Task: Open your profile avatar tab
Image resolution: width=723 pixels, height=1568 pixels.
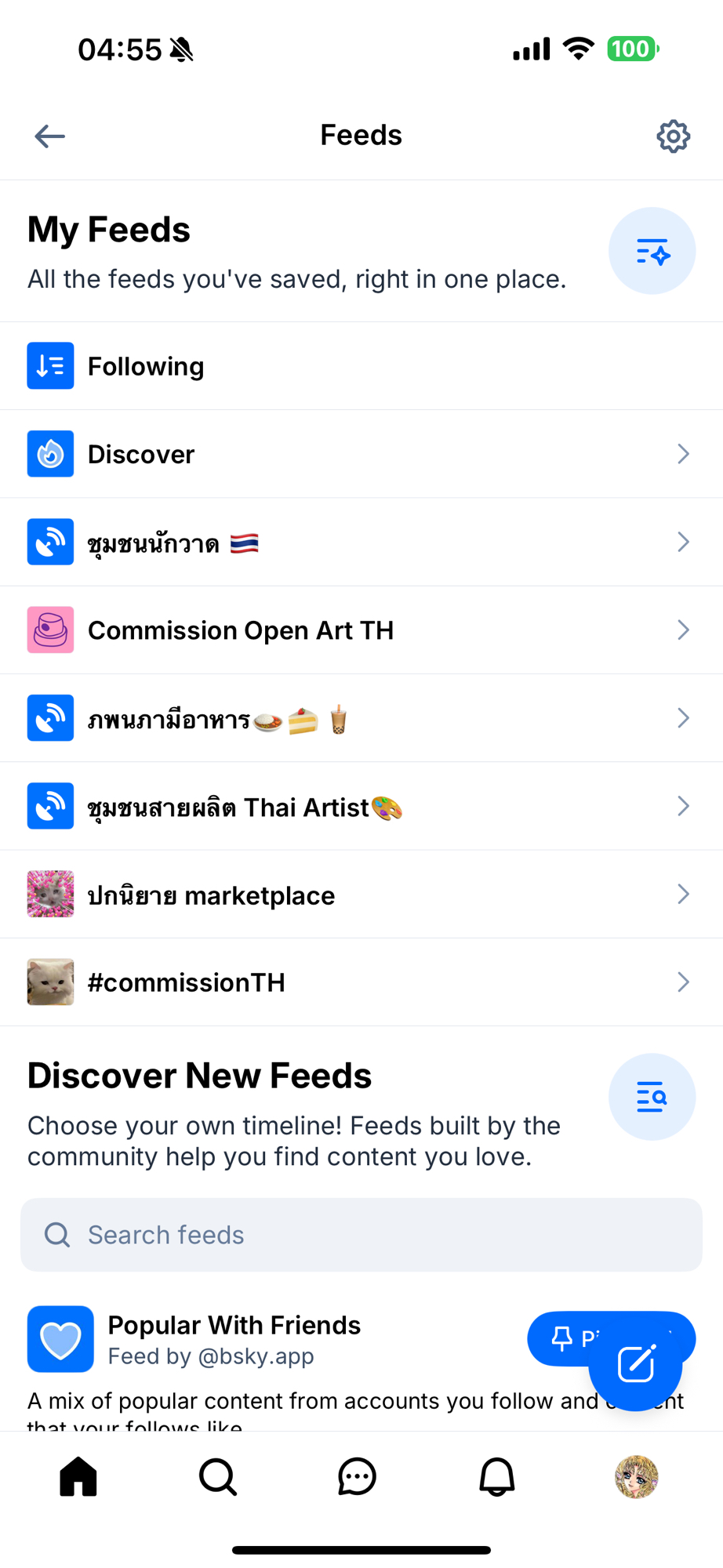Action: (x=636, y=1477)
